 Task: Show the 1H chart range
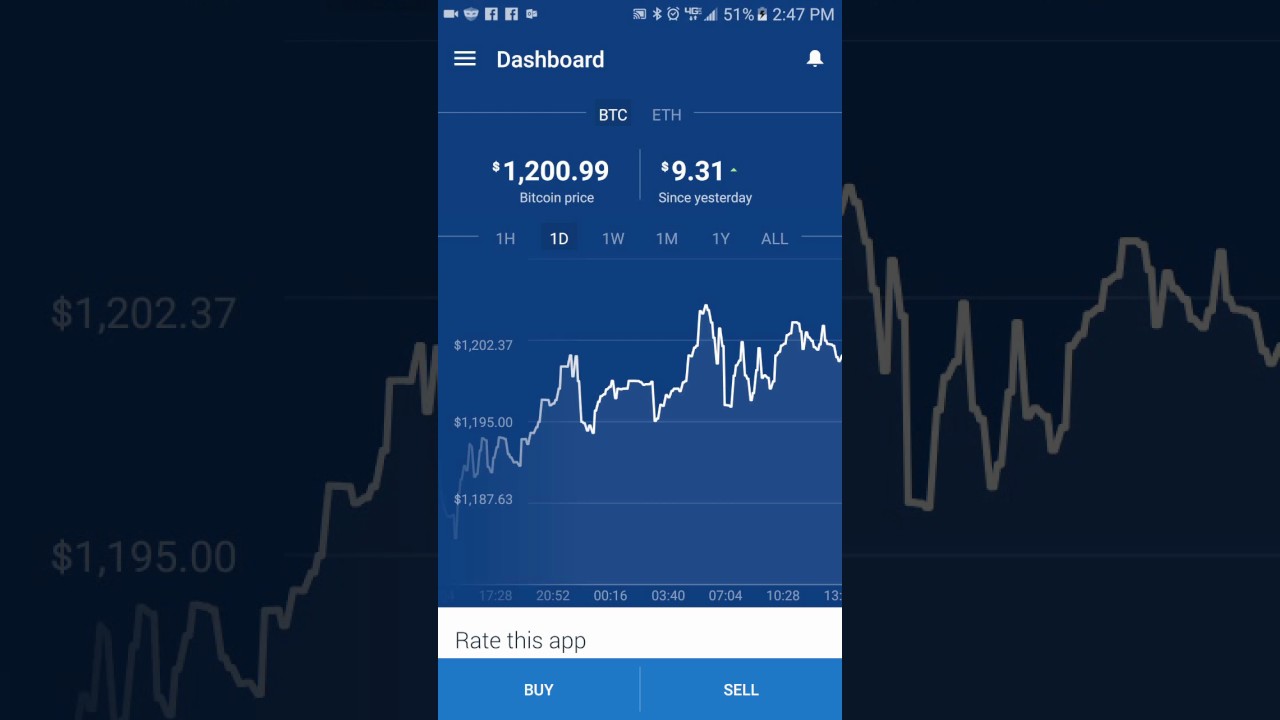click(x=505, y=238)
